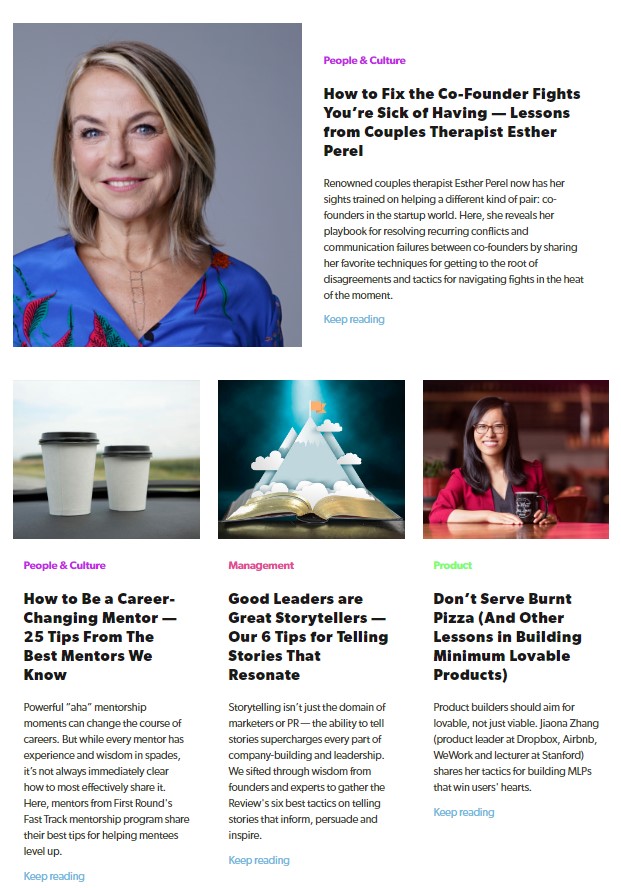The image size is (621, 888).
Task: Open Don't Serve Burnt Pizza headline
Action: pos(507,636)
